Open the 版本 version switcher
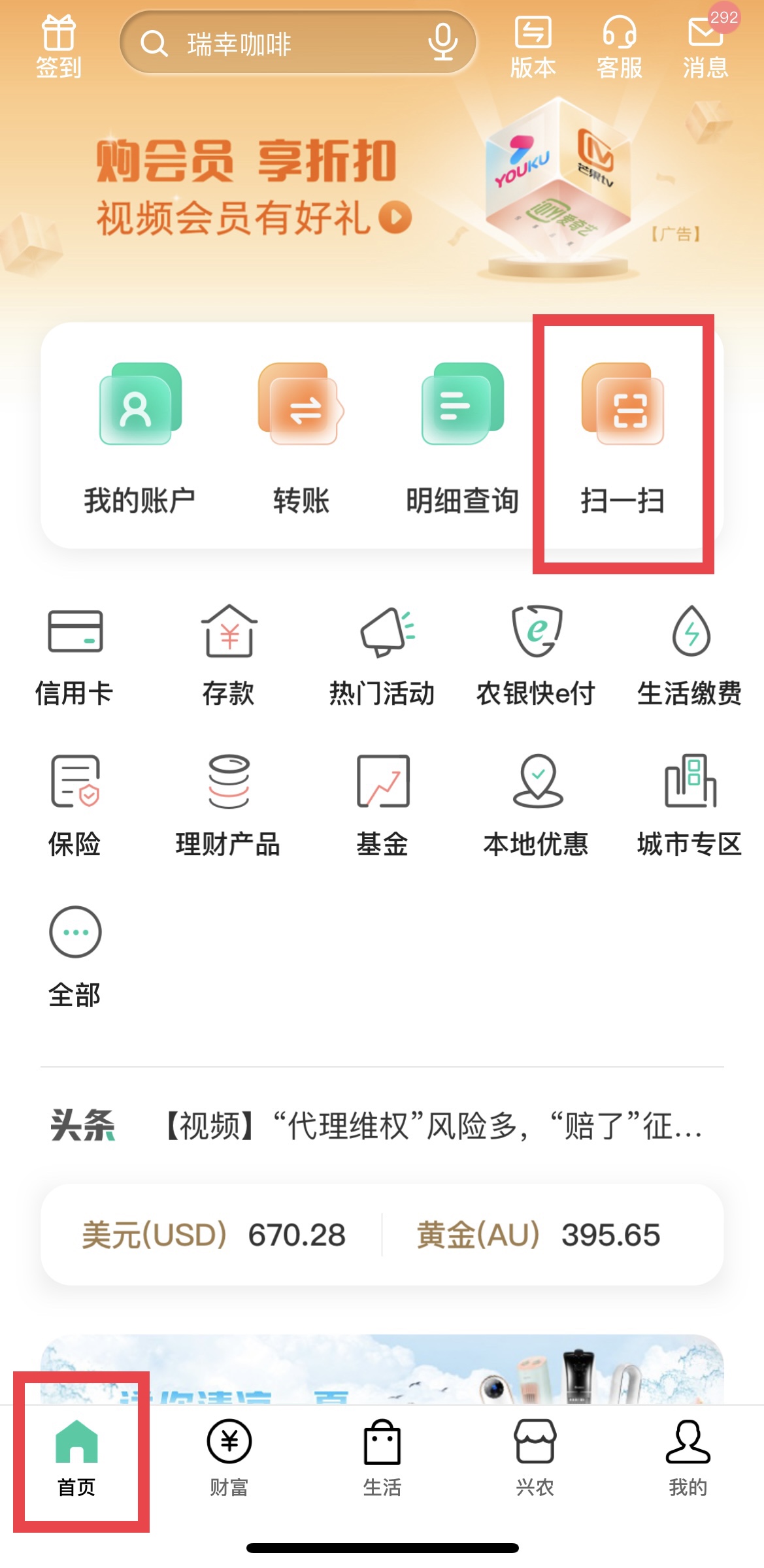Viewport: 764px width, 1568px height. (533, 47)
